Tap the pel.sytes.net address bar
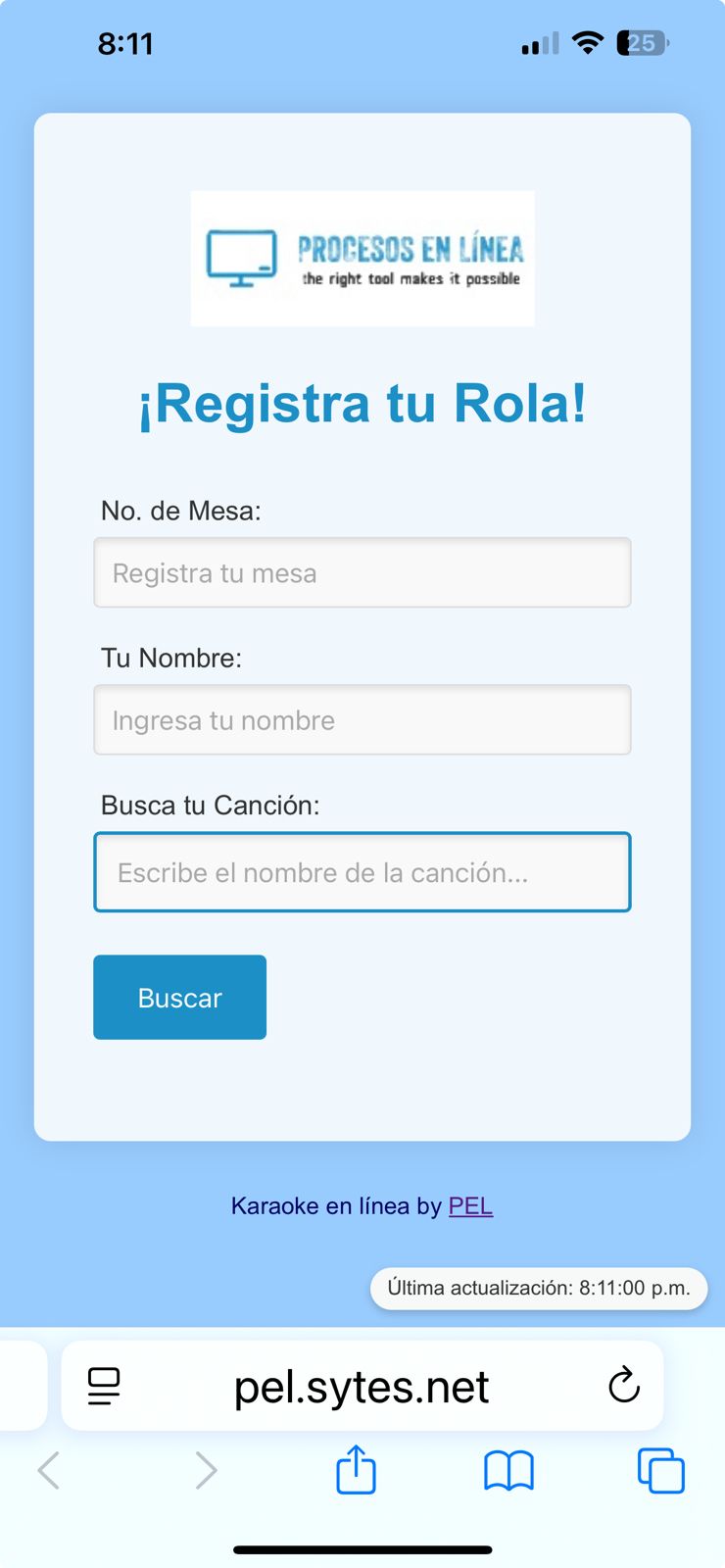This screenshot has width=725, height=1568. click(362, 1386)
